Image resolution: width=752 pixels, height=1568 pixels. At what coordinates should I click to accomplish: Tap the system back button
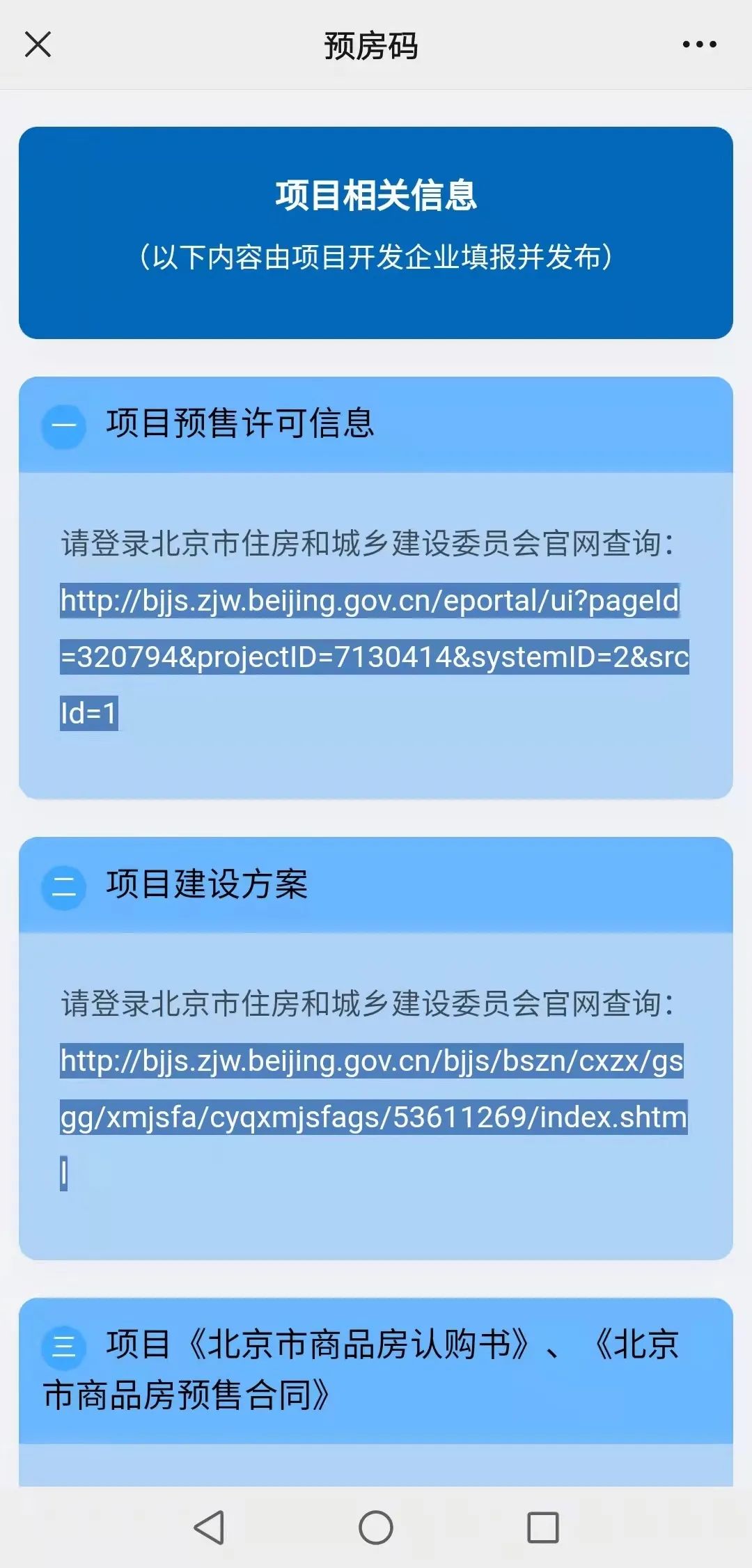click(209, 1528)
